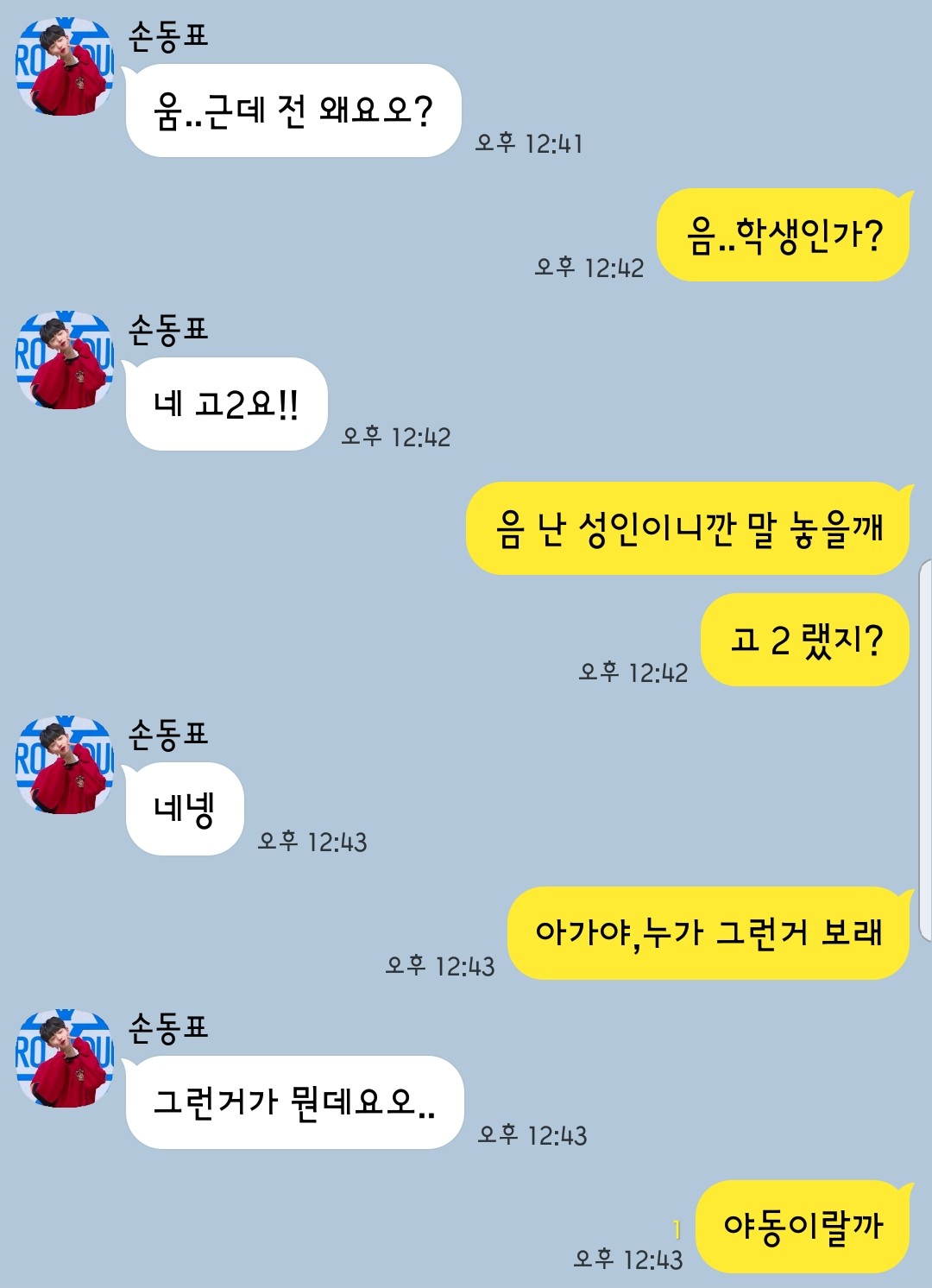This screenshot has width=932, height=1288.
Task: Select 손동표's avatar beside '그런거가 뭔데요오..'
Action: tap(65, 1058)
